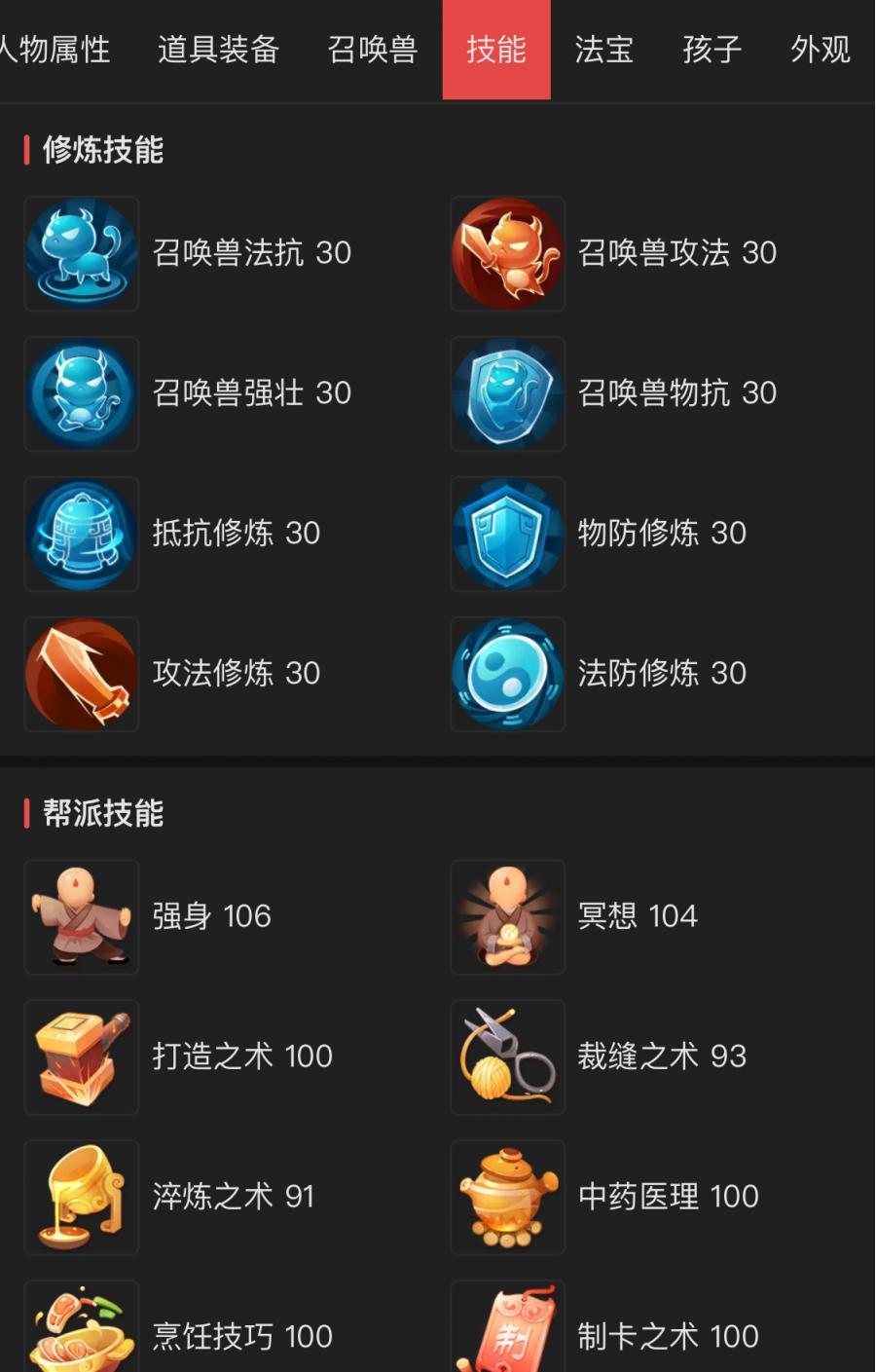Select the 法防修炼 skill icon

[507, 675]
